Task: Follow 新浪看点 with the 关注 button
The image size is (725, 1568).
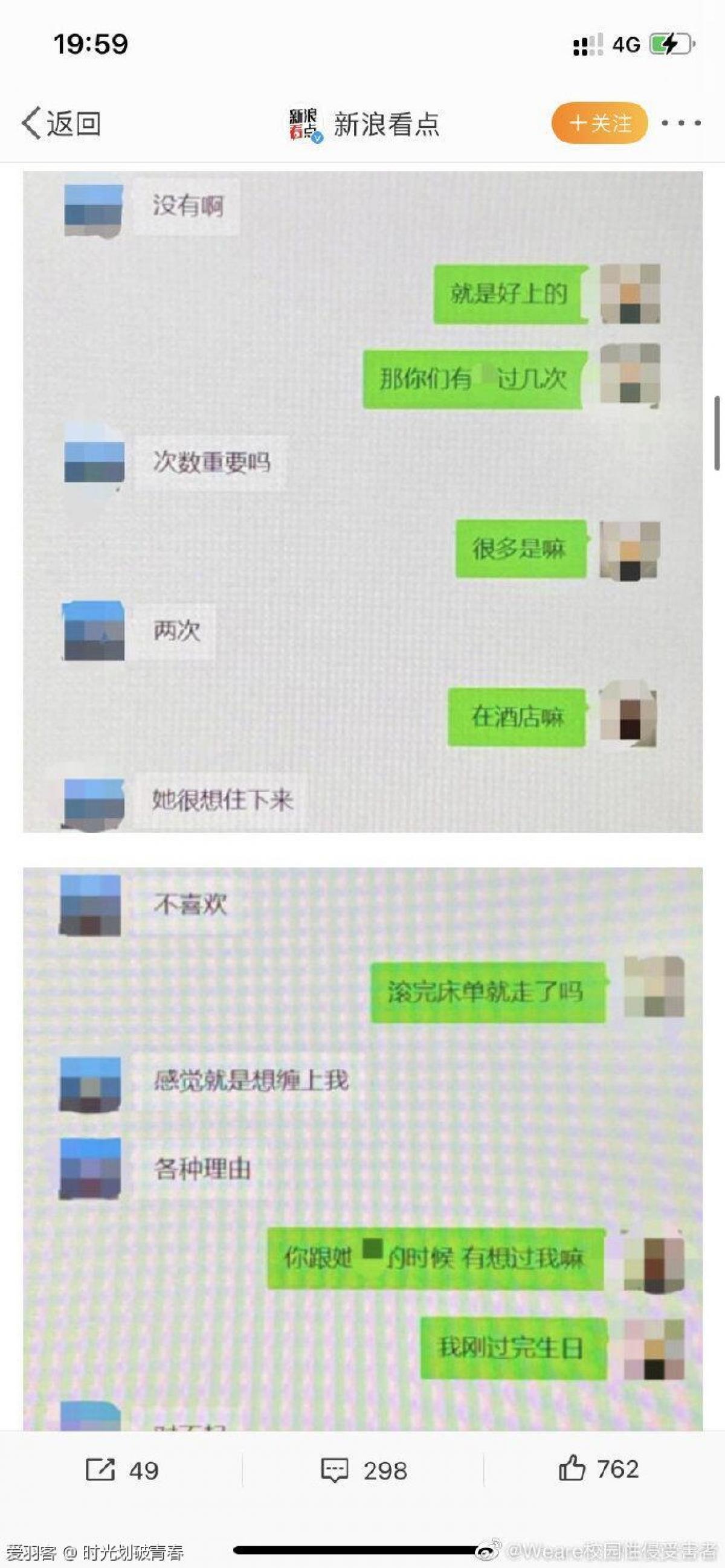Action: pyautogui.click(x=599, y=124)
